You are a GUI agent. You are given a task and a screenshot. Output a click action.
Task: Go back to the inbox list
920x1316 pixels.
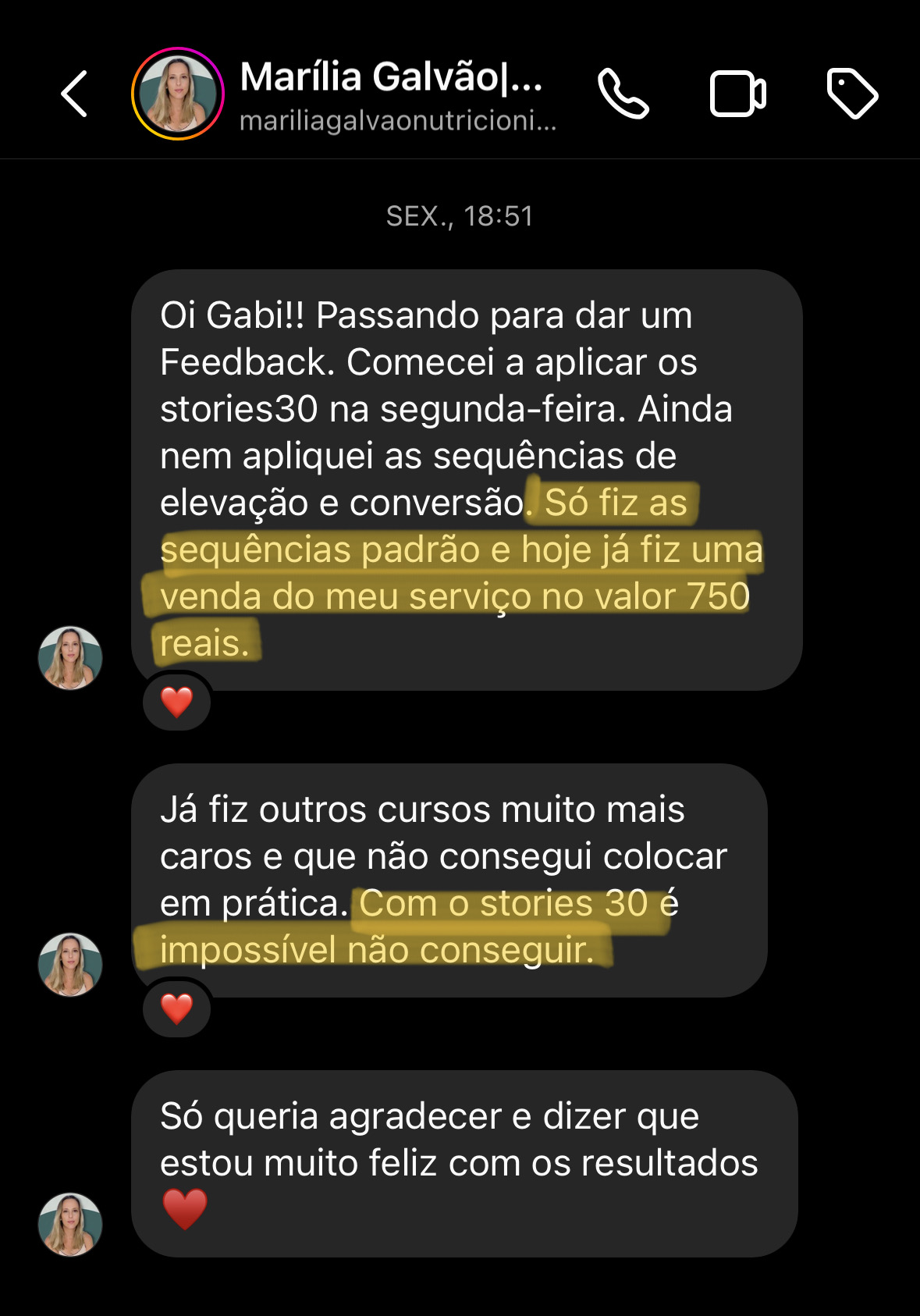74,94
